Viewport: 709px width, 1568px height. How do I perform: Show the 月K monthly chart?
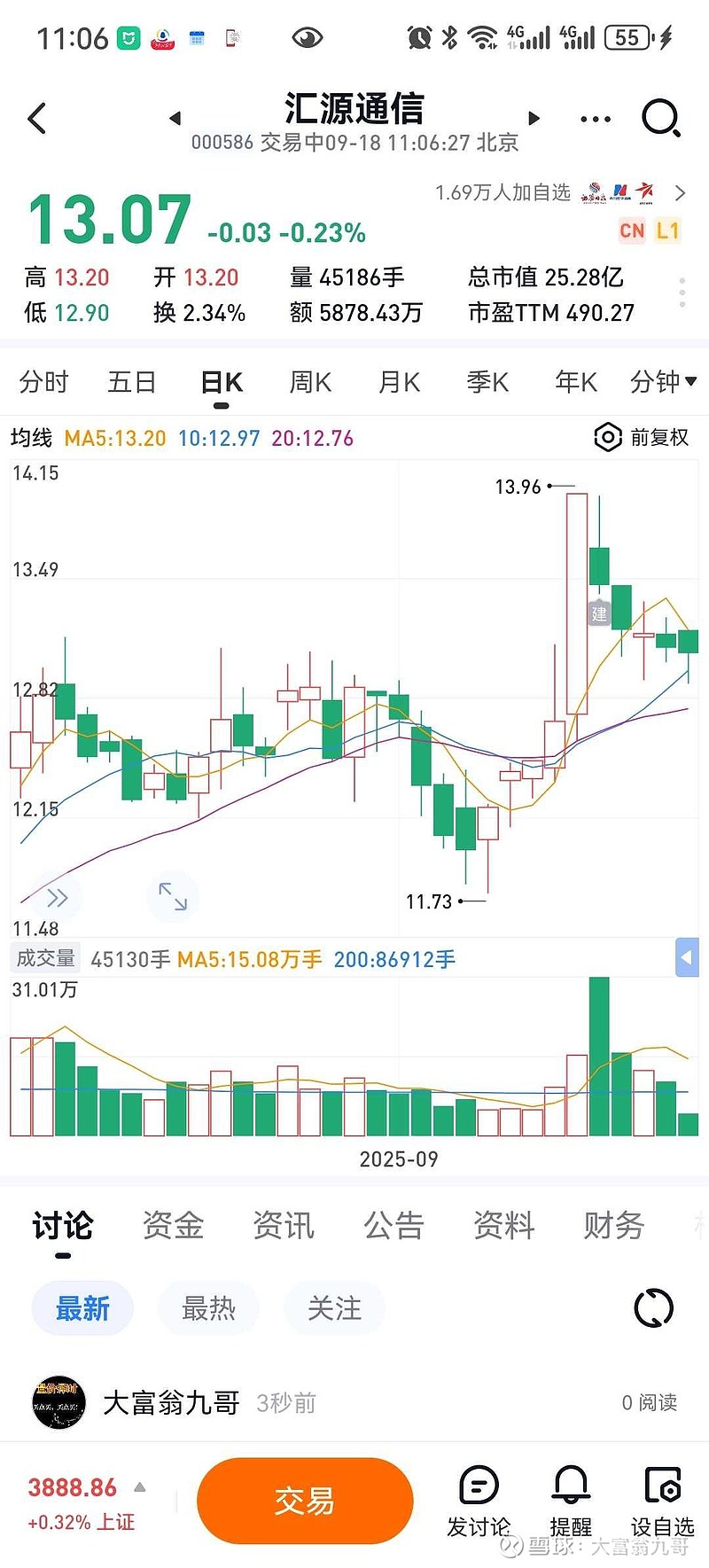pos(399,382)
